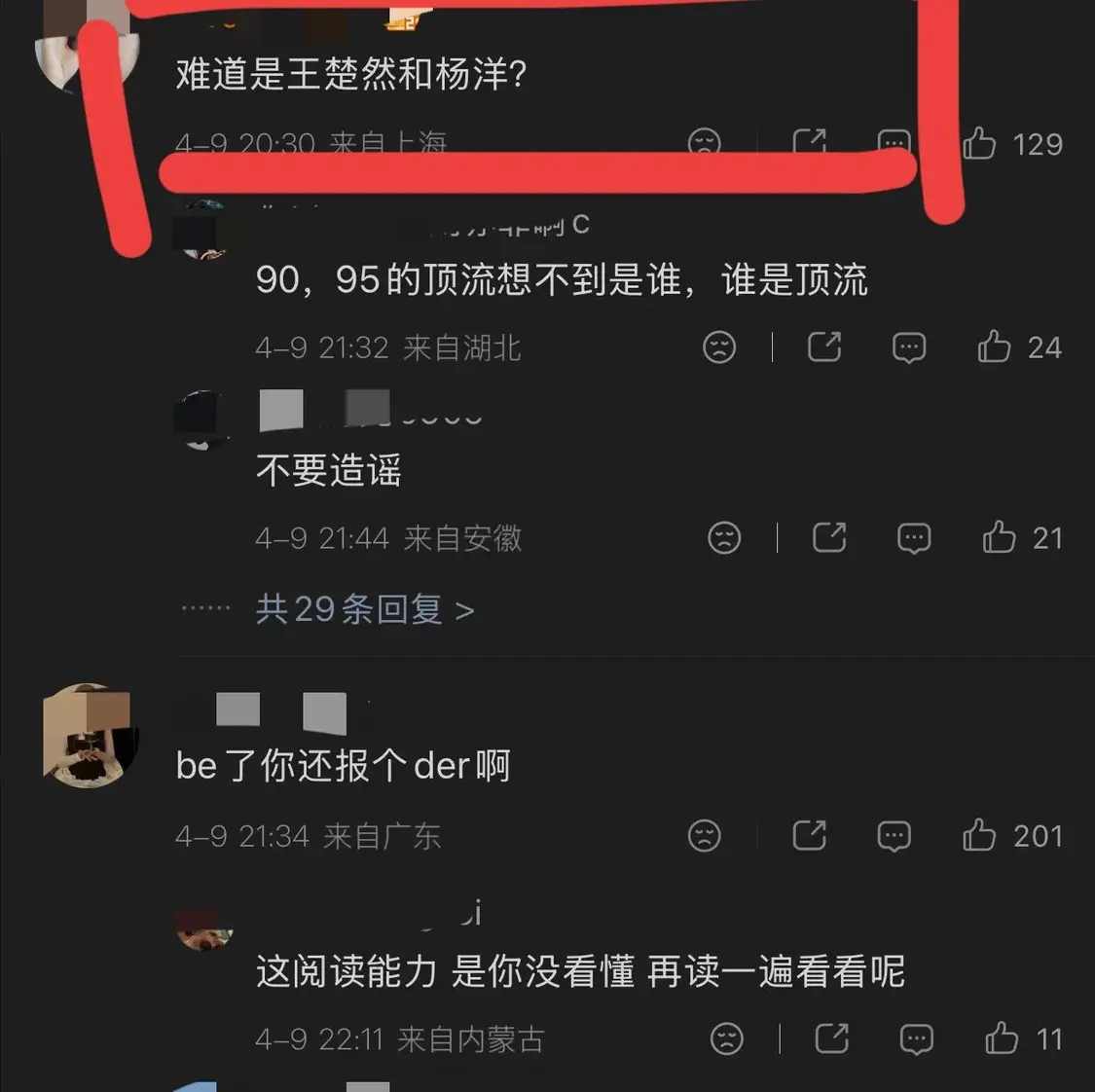Reply to the comment "be了你还报个der啊"
The image size is (1095, 1092).
pyautogui.click(x=894, y=835)
